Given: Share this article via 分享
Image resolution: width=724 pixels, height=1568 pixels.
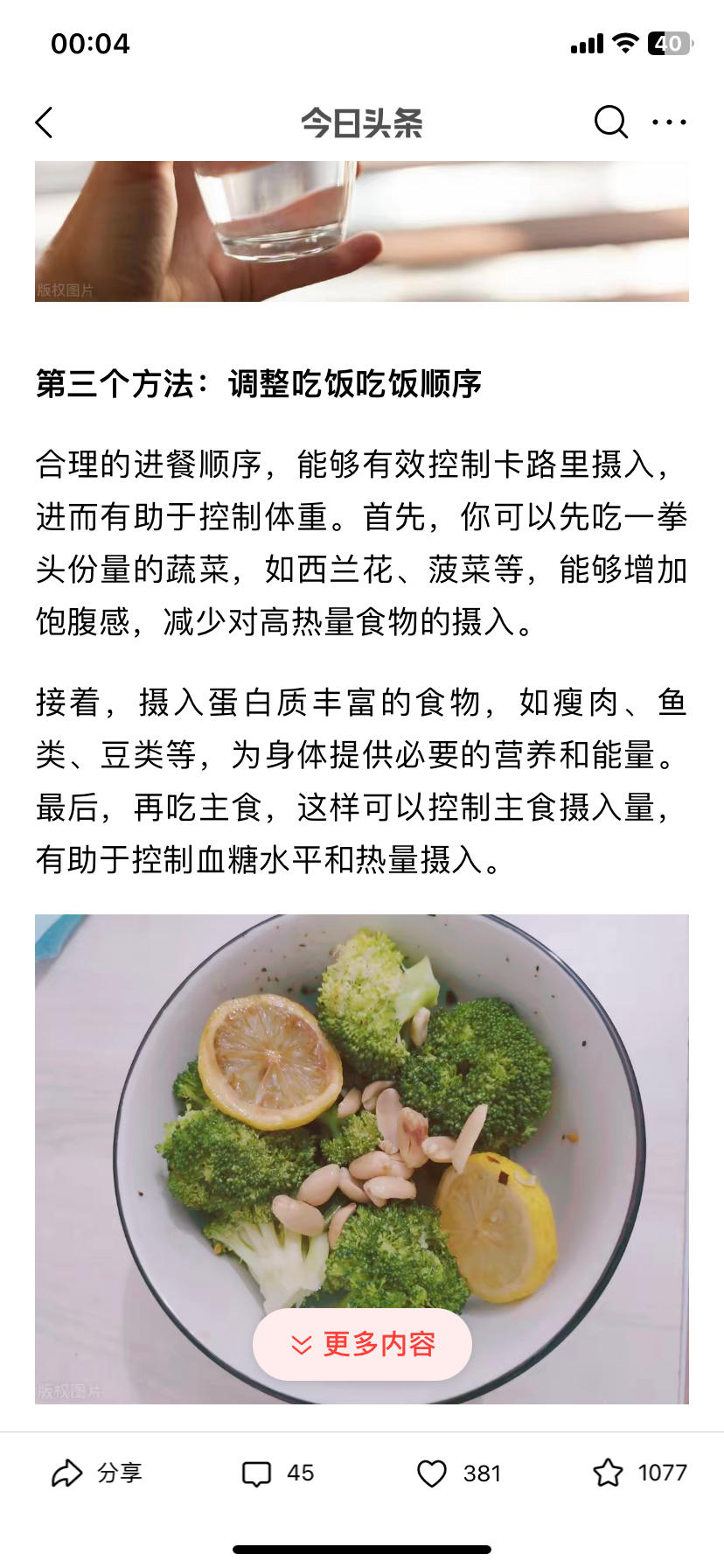Looking at the screenshot, I should [x=96, y=1473].
